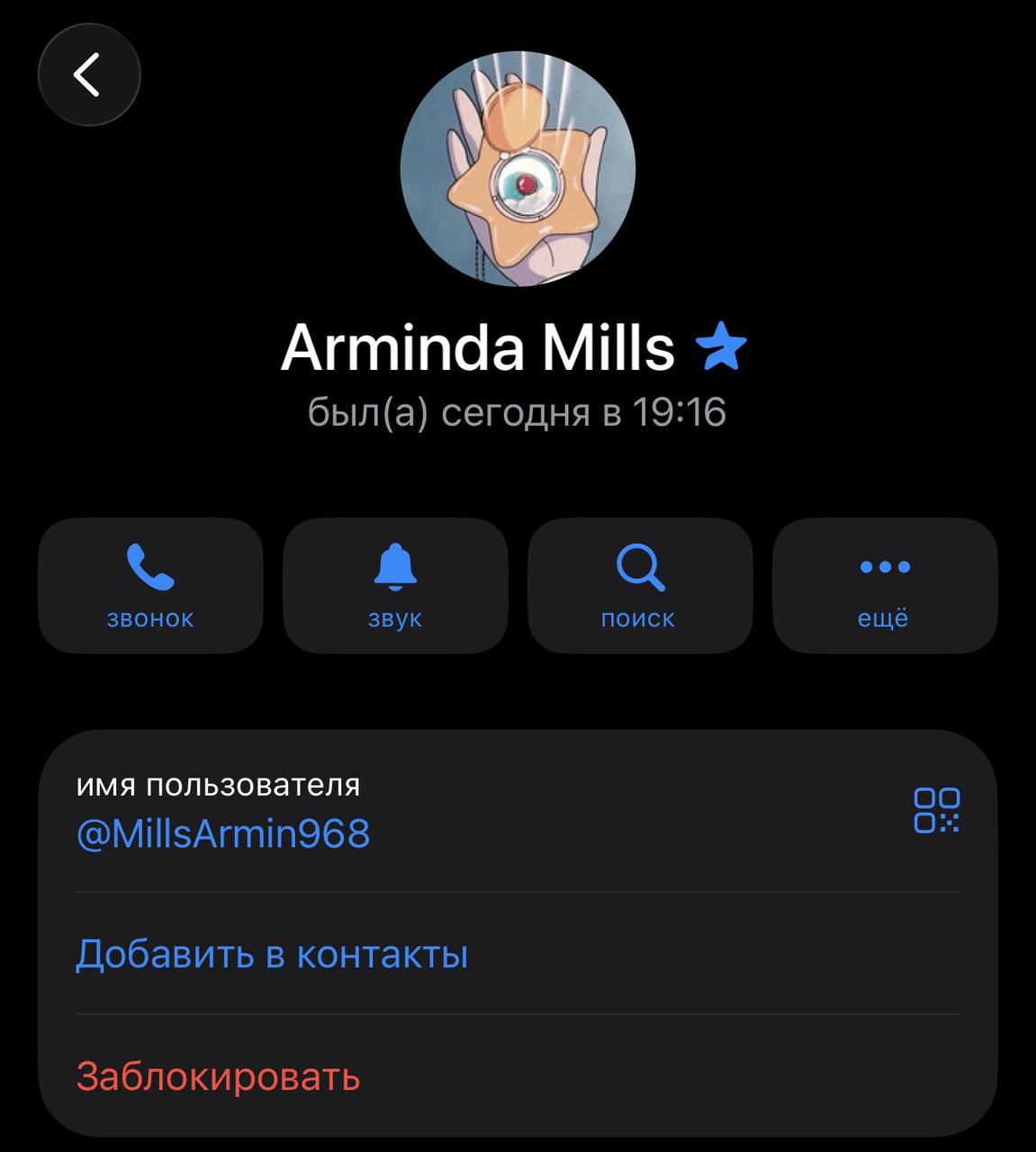Start a call with the звонок button
The image size is (1036, 1152).
tap(150, 585)
